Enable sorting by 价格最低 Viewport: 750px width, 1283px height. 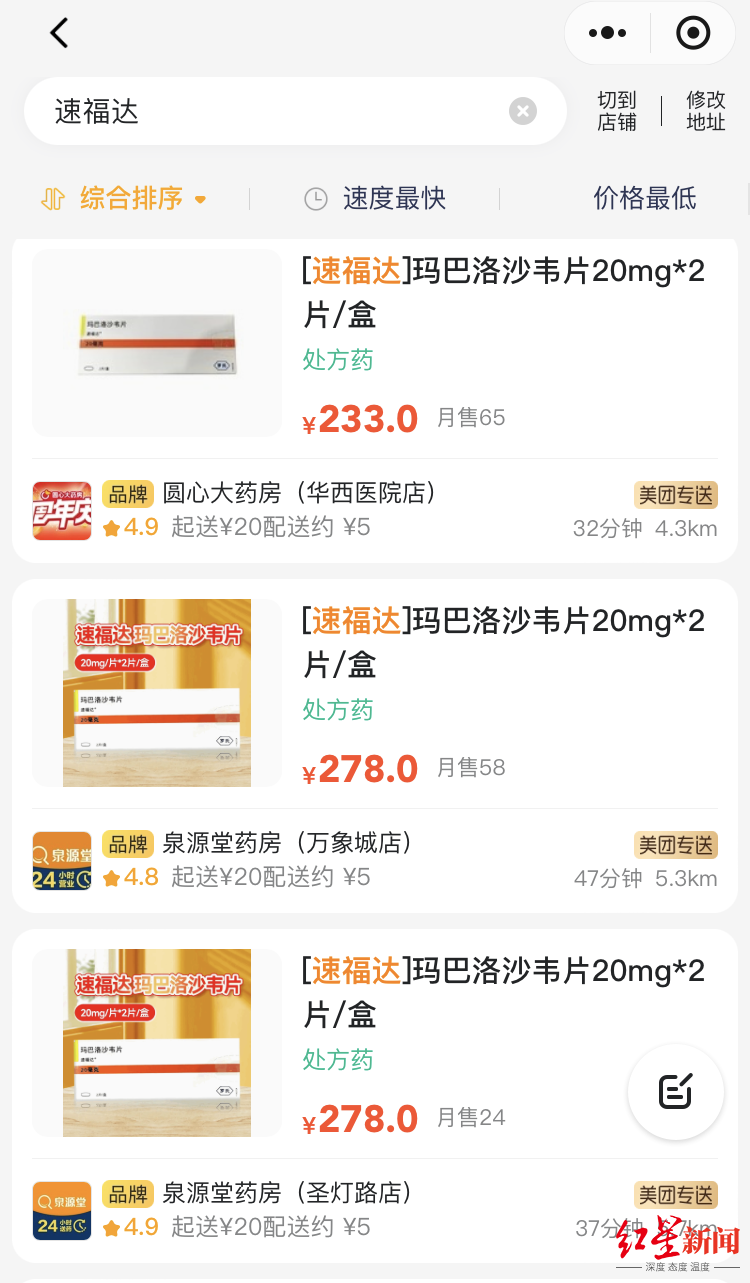645,199
